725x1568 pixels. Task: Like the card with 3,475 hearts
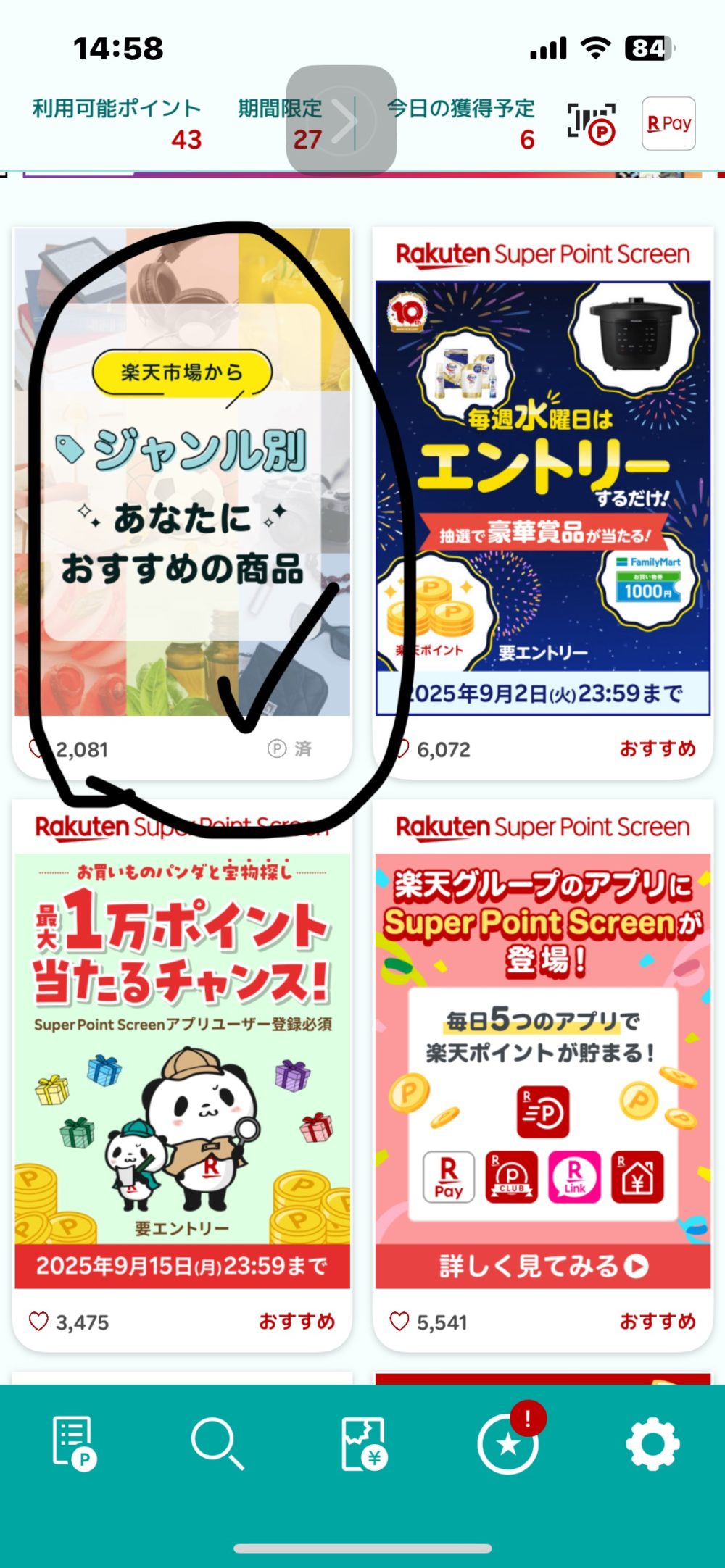click(38, 1322)
